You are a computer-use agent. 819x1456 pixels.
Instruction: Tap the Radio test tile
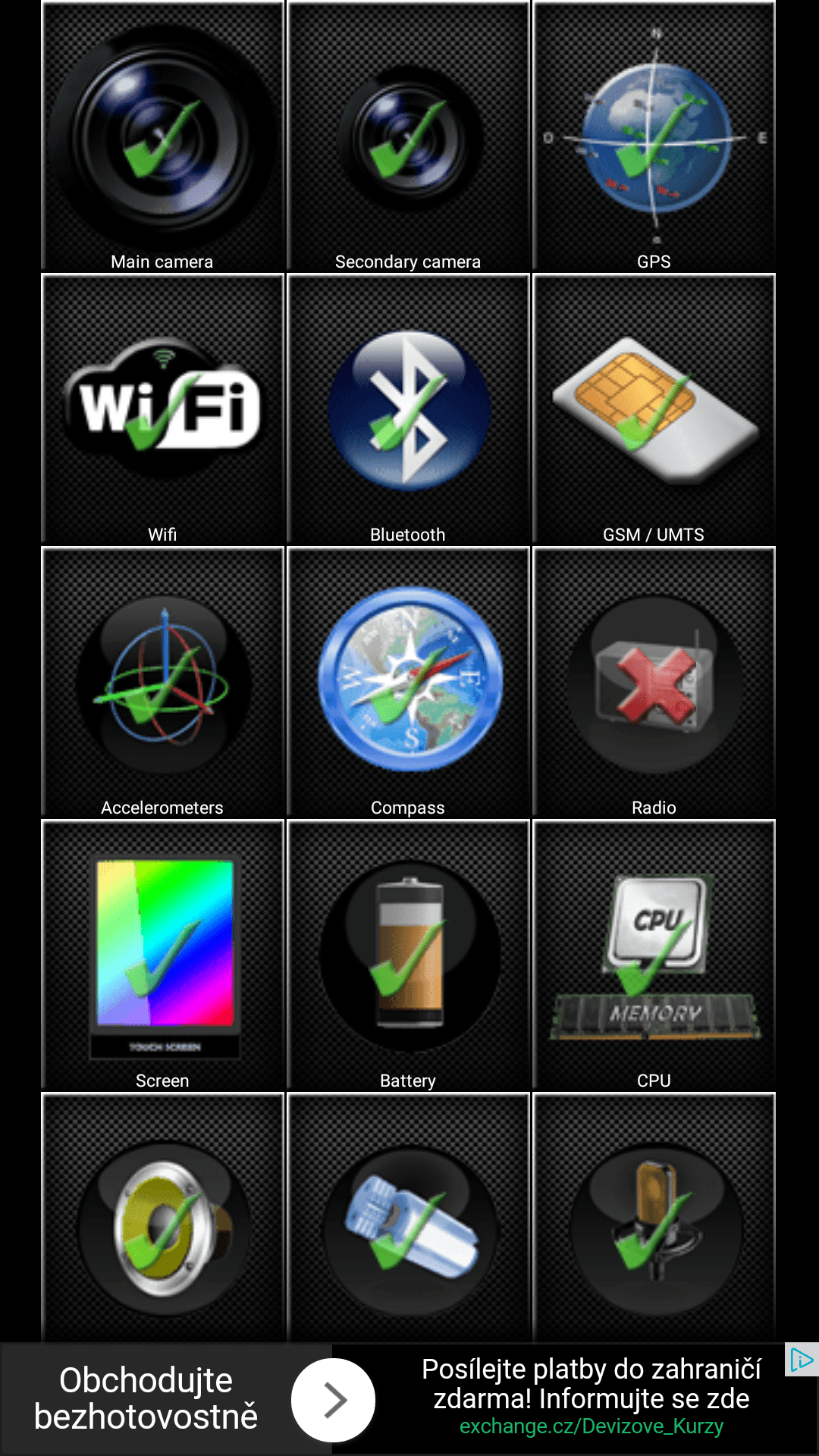click(654, 682)
